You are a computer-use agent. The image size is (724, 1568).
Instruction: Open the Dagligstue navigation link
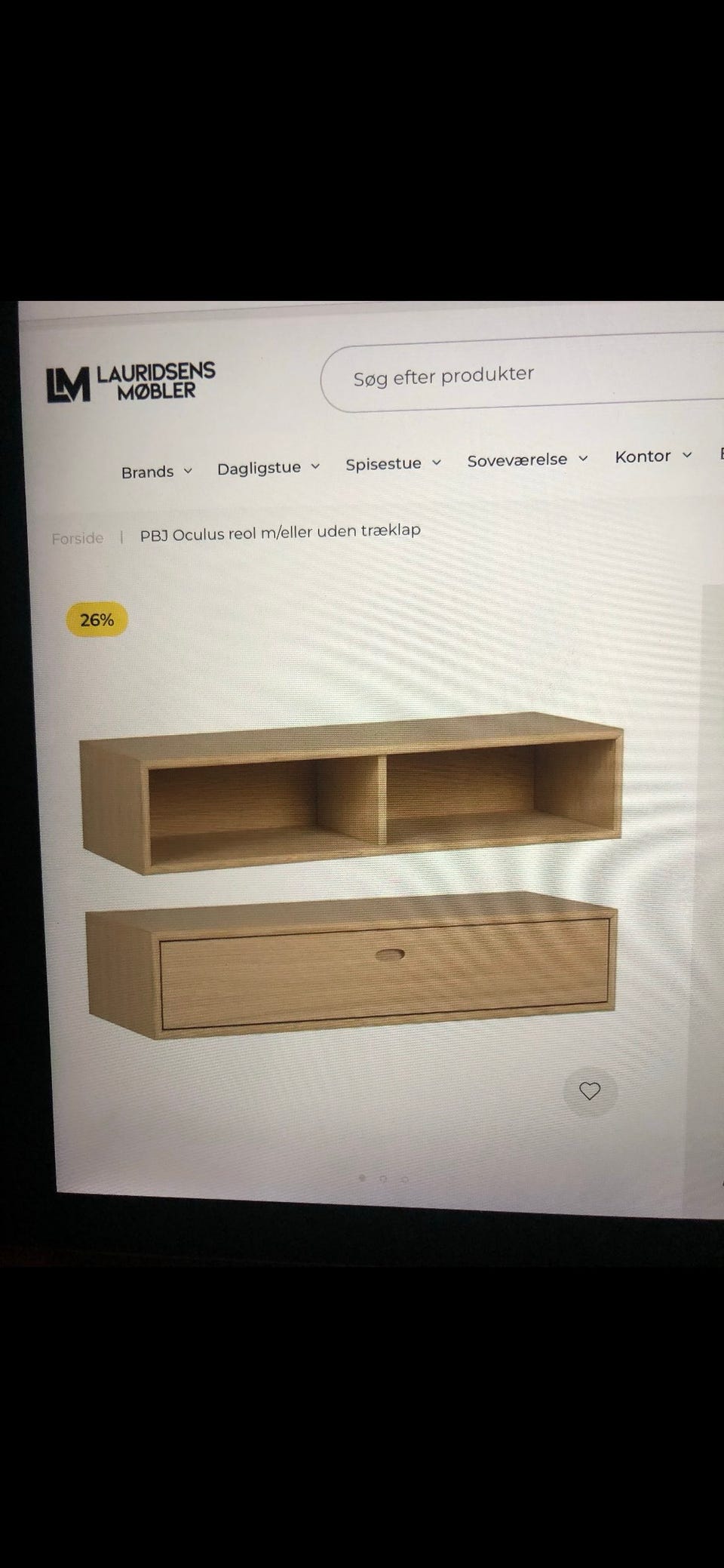point(258,467)
